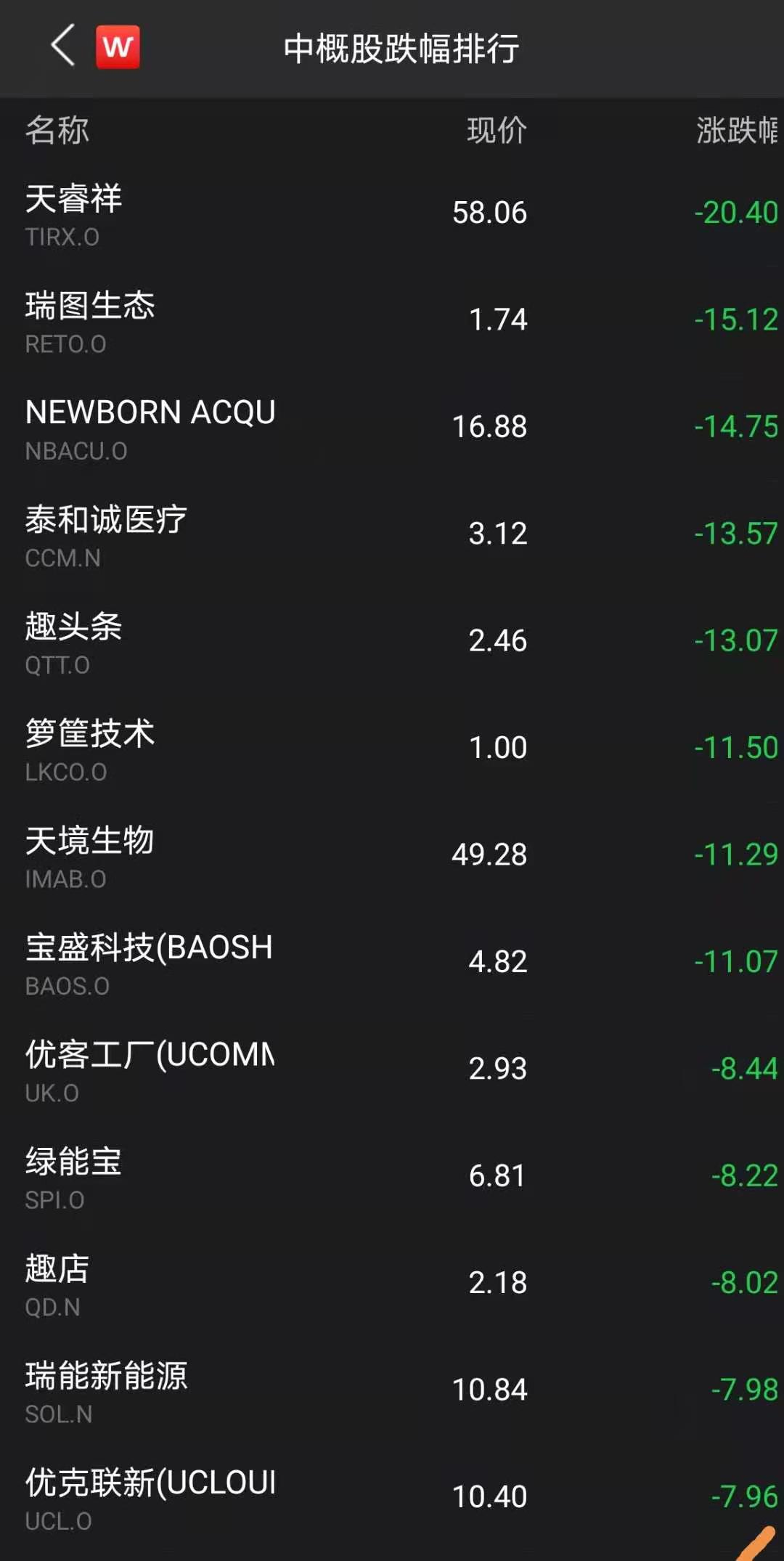The height and width of the screenshot is (1561, 784).
Task: Open the 绿能宝 SPI.O stock
Action: tap(392, 1176)
